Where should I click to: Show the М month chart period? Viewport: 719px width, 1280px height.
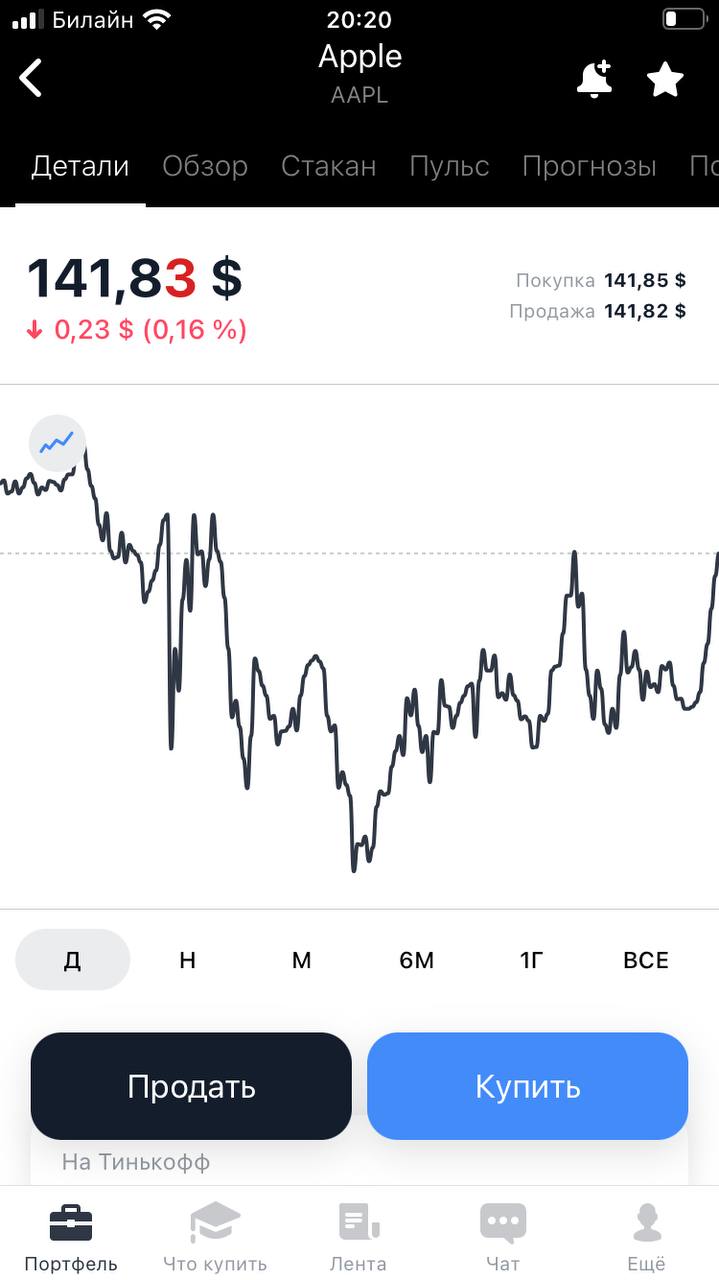coord(302,960)
